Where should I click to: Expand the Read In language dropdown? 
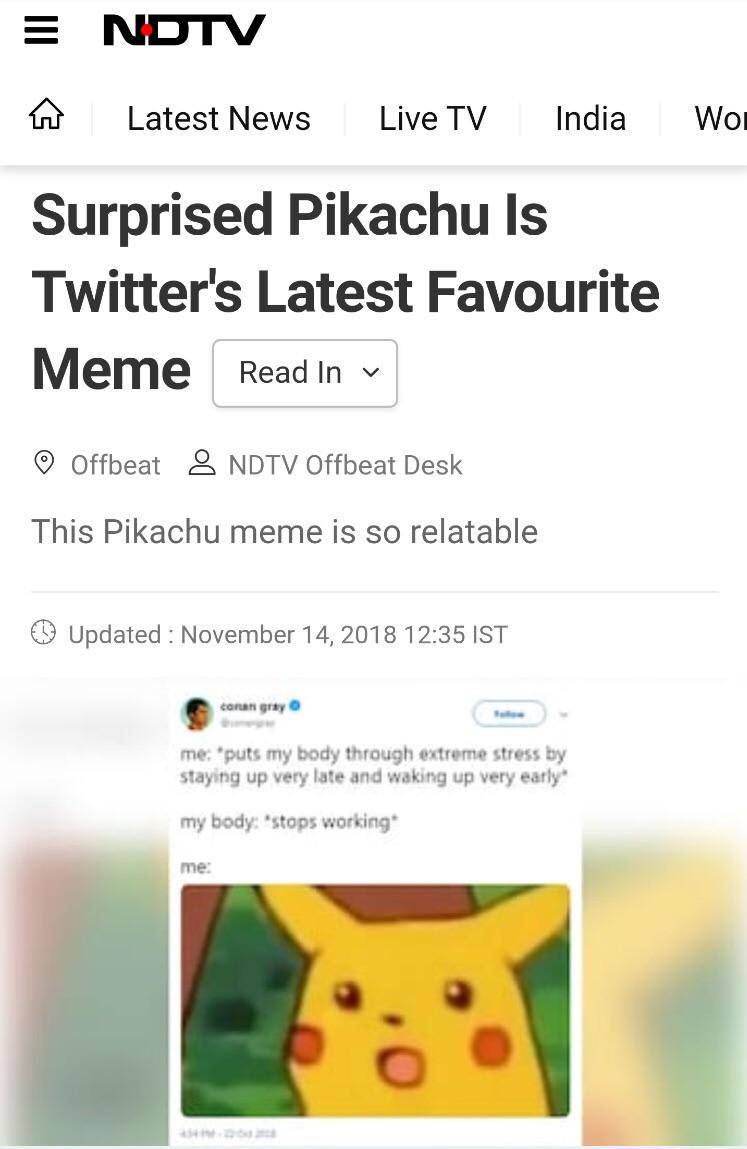305,373
